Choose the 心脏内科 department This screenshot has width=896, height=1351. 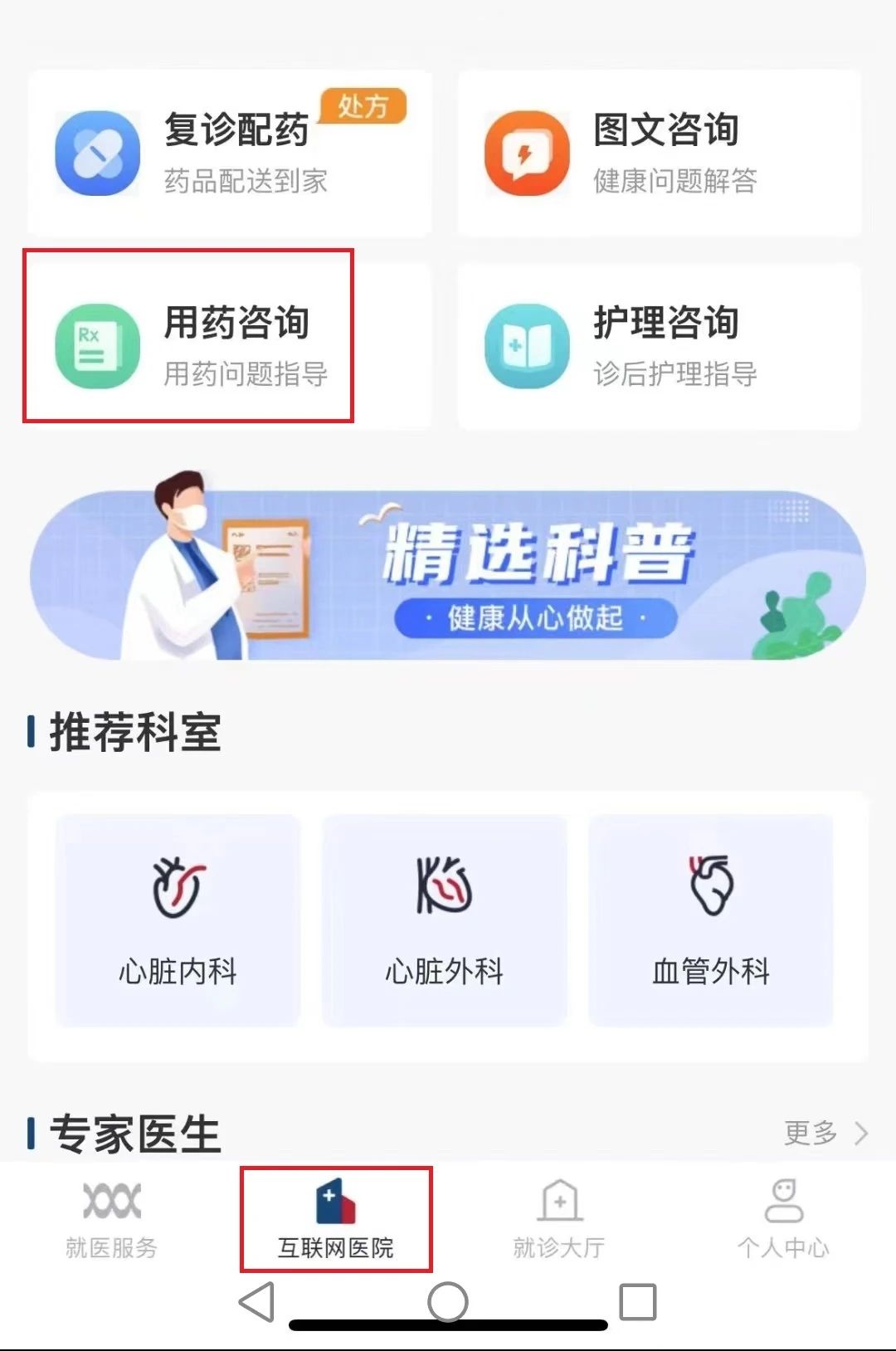click(x=178, y=920)
